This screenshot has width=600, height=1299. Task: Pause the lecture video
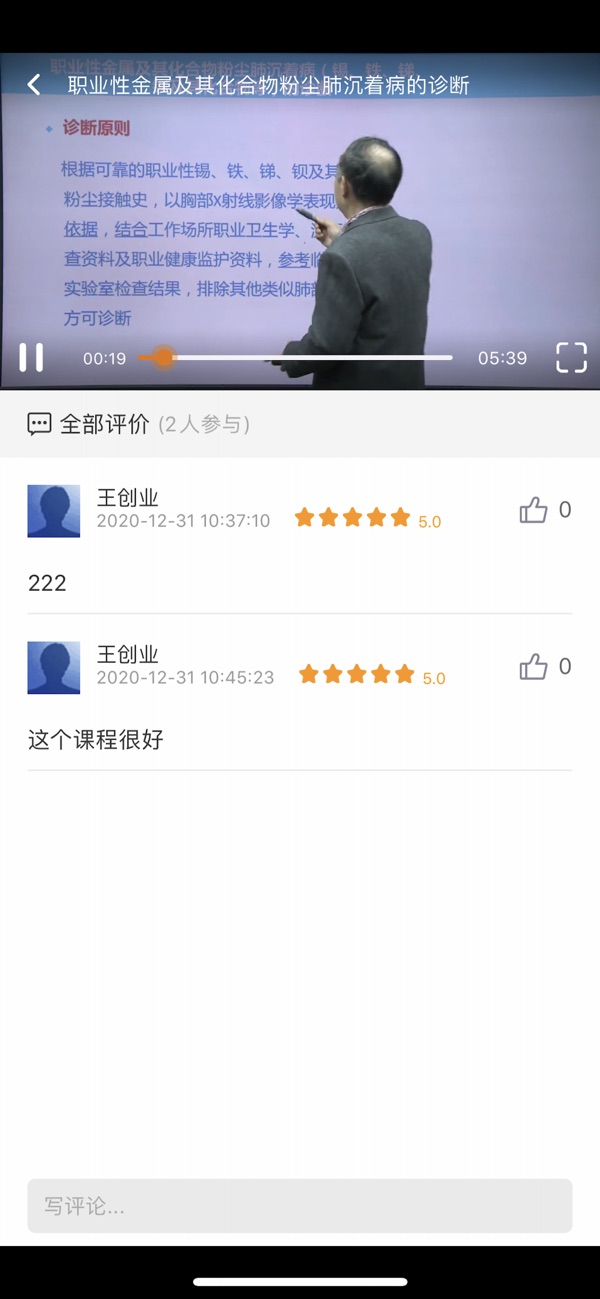(x=31, y=357)
